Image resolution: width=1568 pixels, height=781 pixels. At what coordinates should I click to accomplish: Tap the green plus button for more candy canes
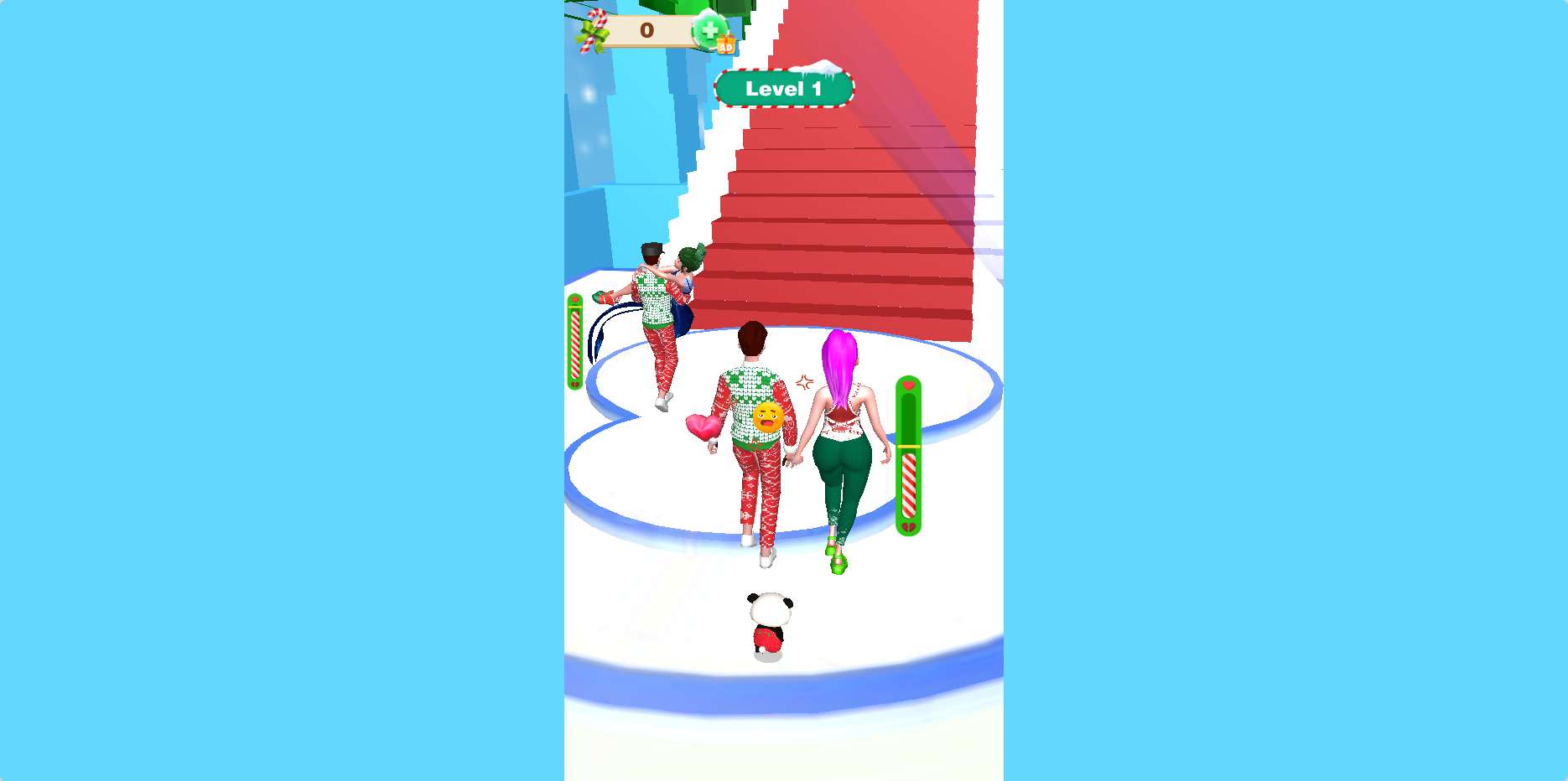click(x=710, y=32)
